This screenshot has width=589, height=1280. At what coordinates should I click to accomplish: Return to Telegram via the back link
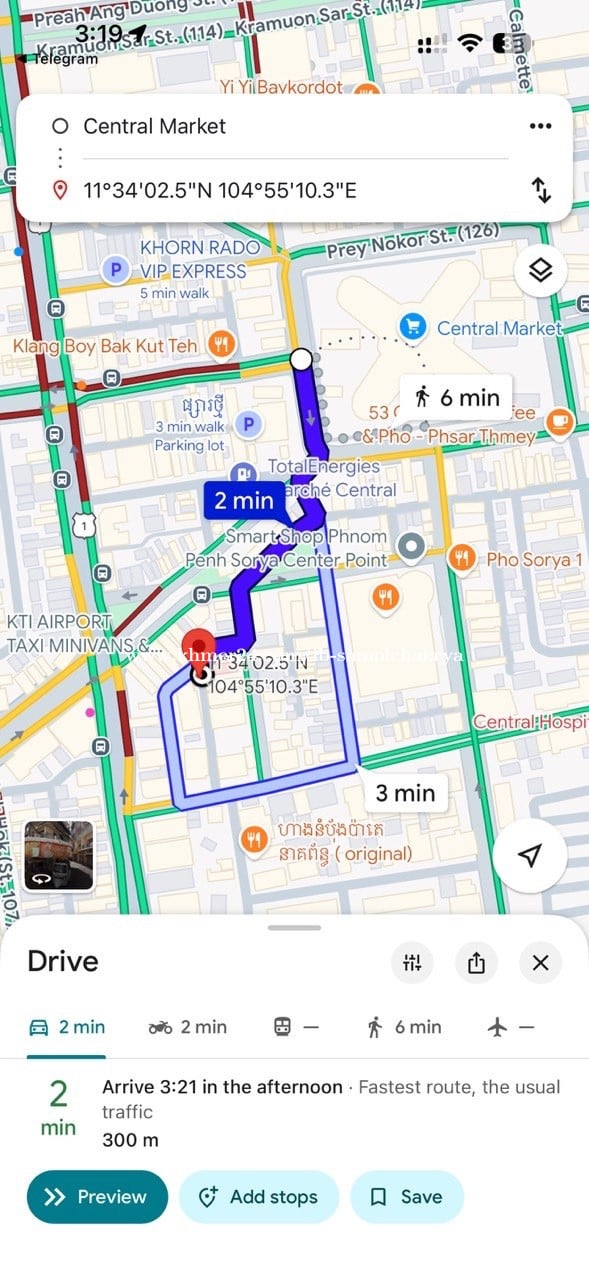pyautogui.click(x=57, y=59)
